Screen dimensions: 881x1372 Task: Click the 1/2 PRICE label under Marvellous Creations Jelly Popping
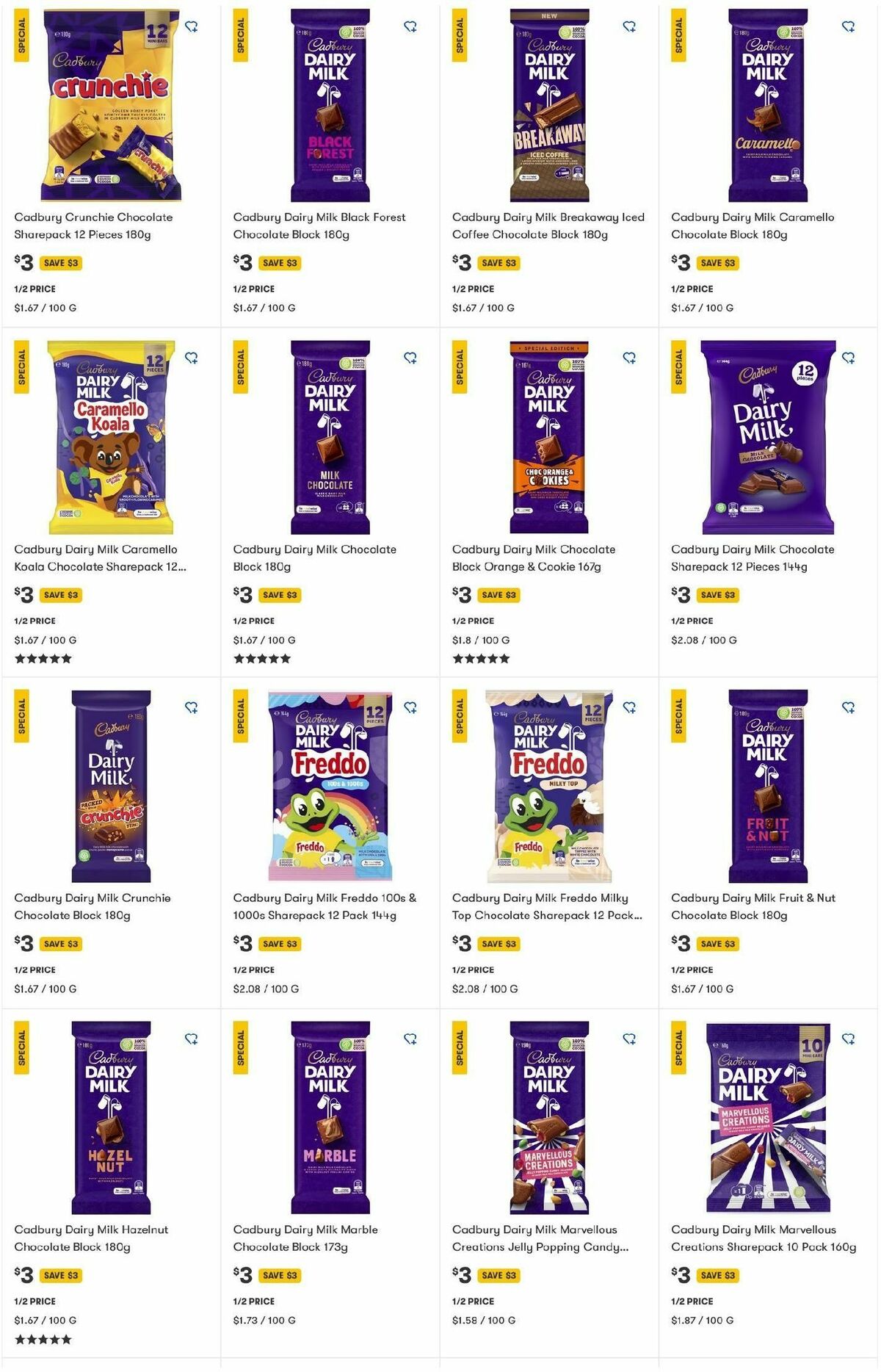pos(474,1301)
